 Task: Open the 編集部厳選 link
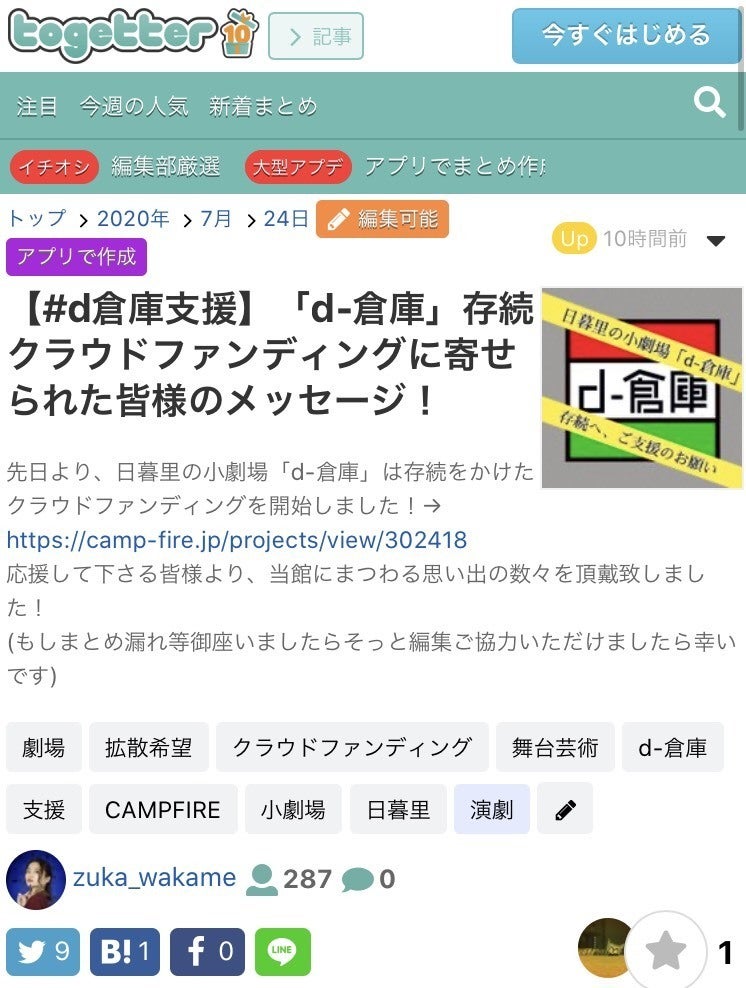(166, 166)
